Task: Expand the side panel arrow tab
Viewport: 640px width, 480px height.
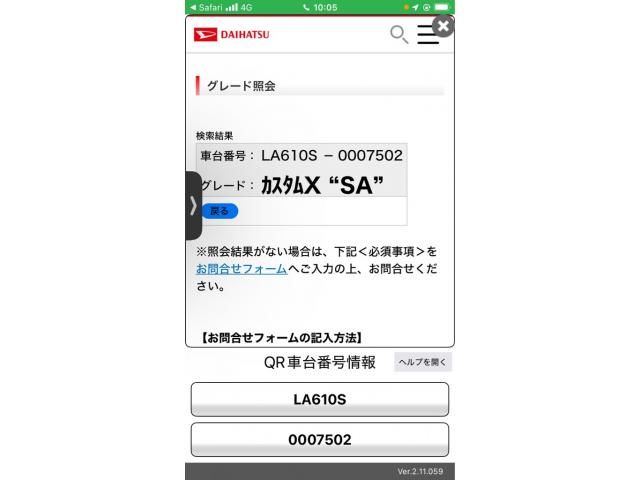Action: click(193, 205)
